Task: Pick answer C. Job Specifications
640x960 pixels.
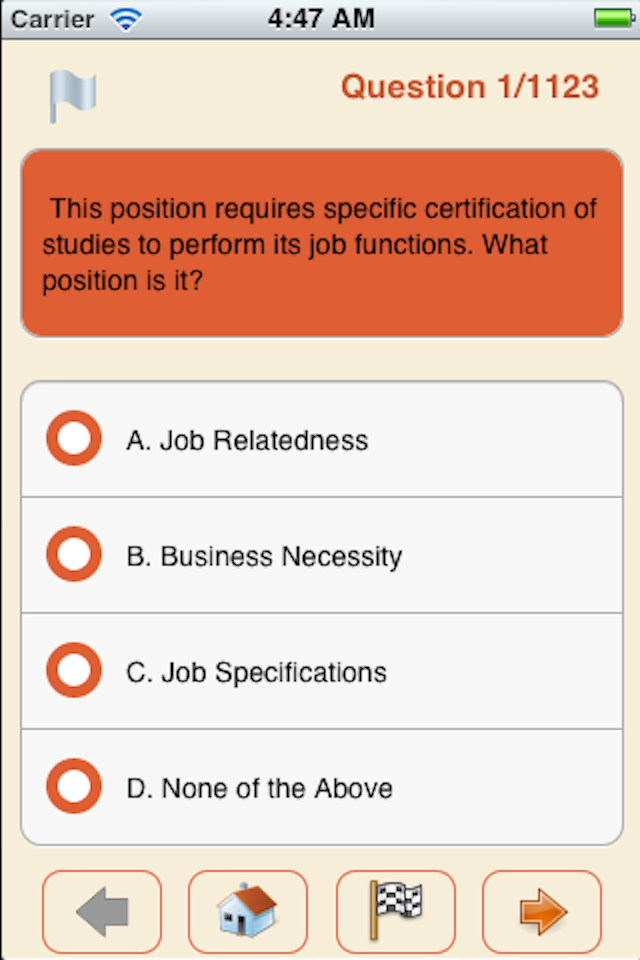Action: pyautogui.click(x=74, y=670)
